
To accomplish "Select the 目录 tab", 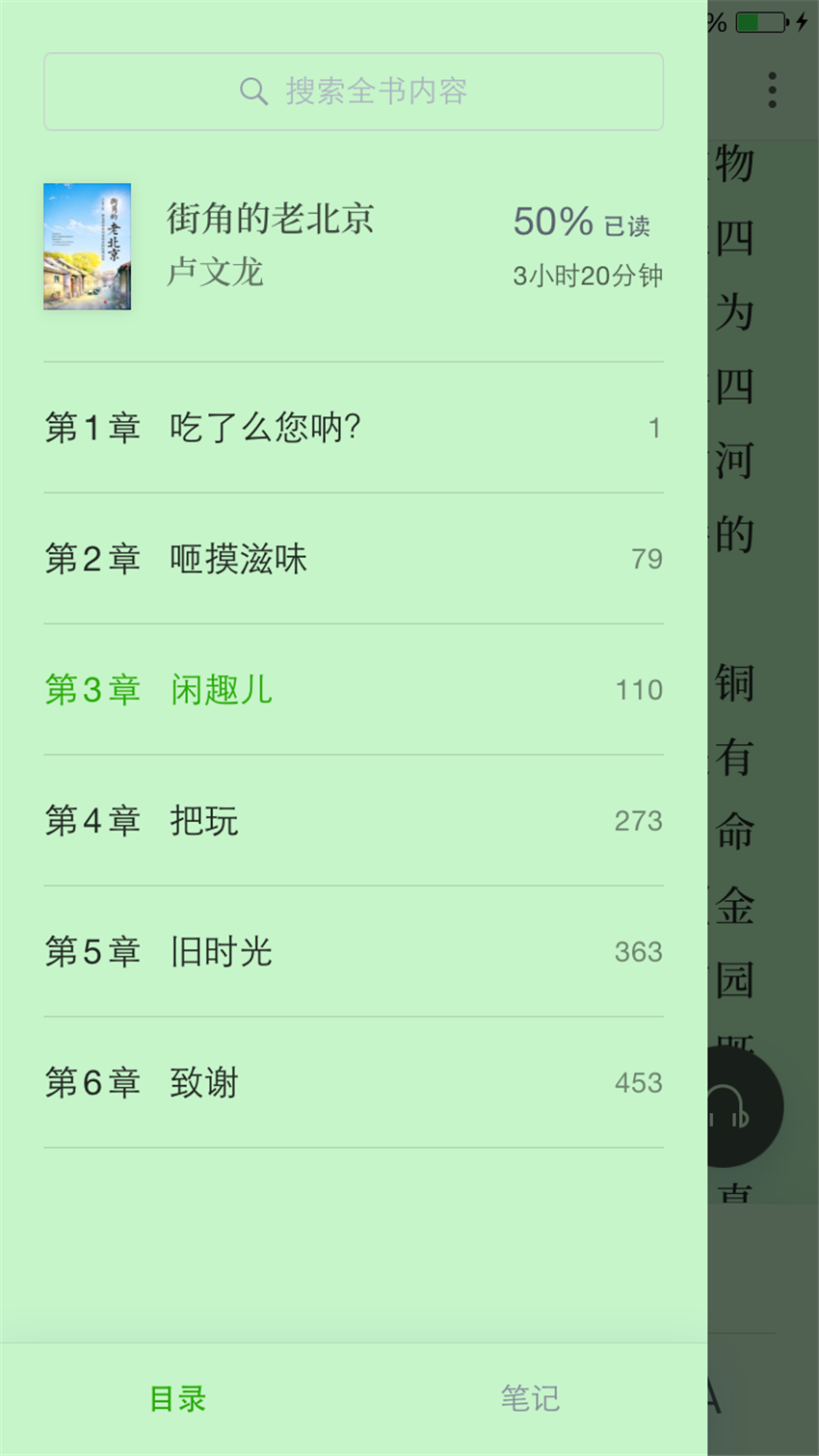I will (x=177, y=1398).
